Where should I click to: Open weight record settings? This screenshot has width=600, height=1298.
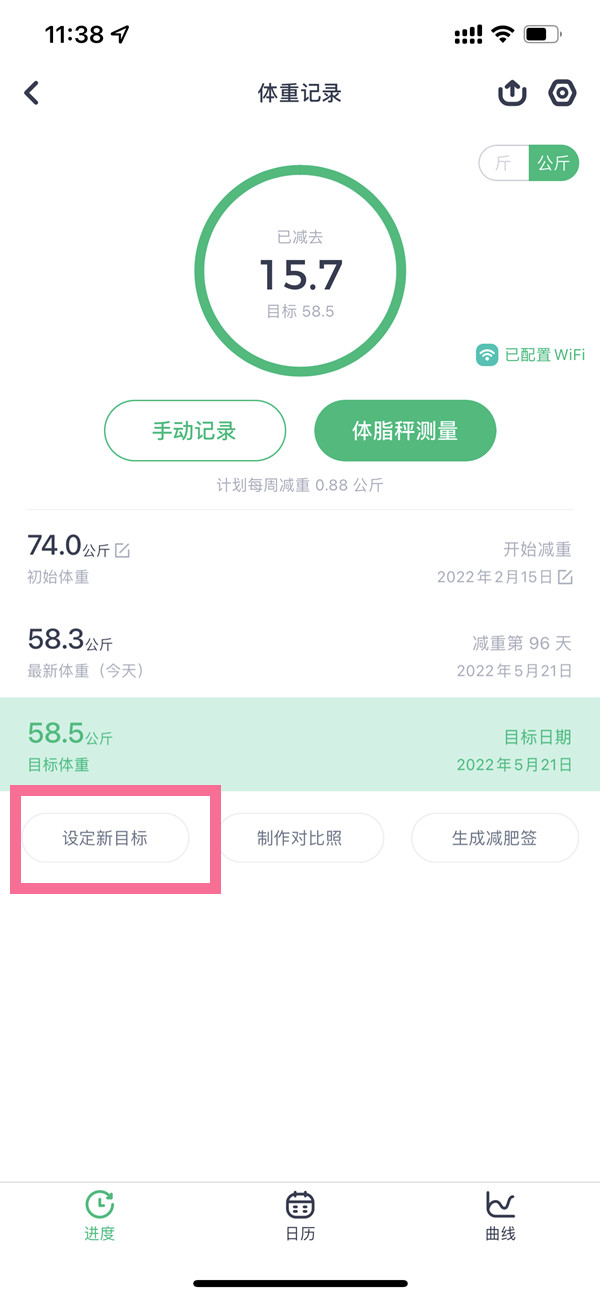[x=563, y=94]
